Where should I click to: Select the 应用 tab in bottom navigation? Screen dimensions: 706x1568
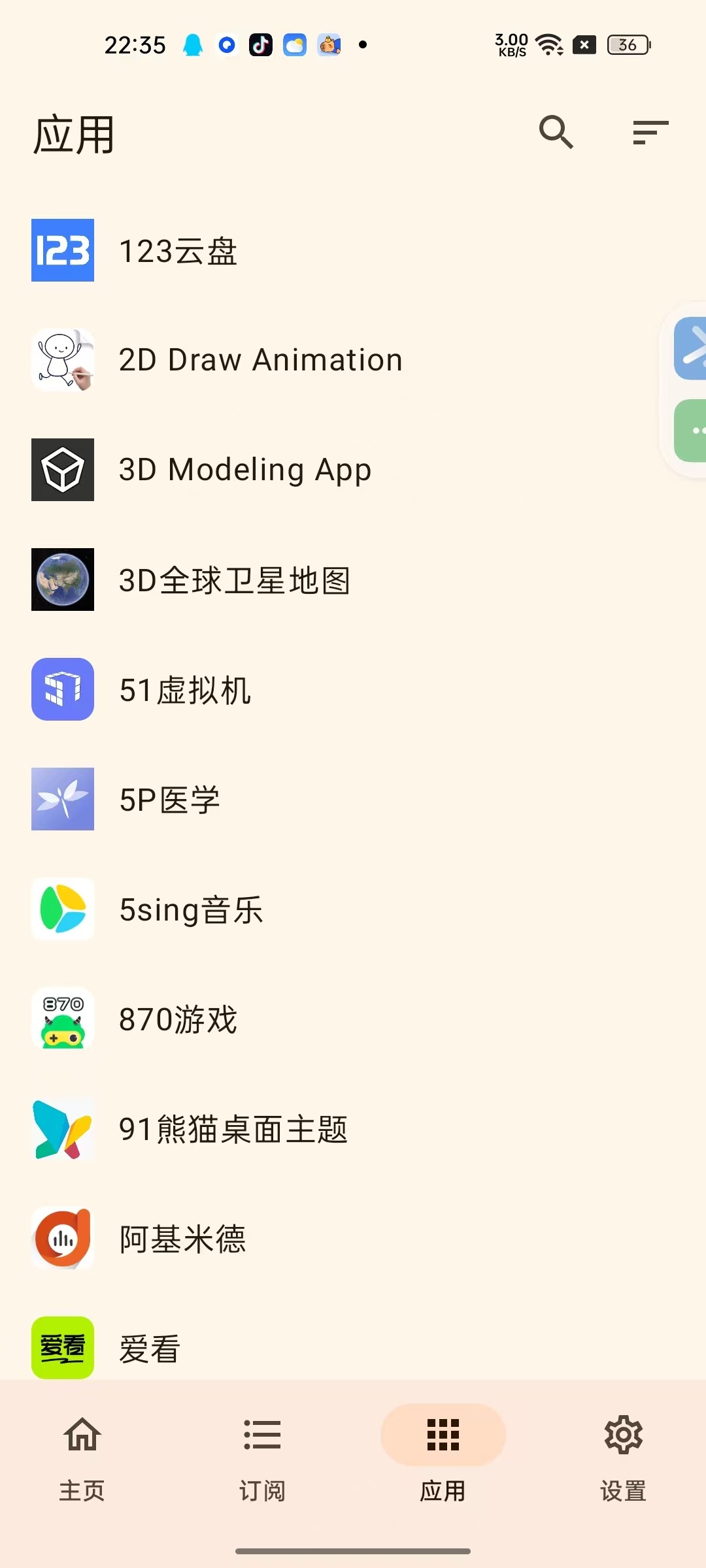(x=443, y=1456)
